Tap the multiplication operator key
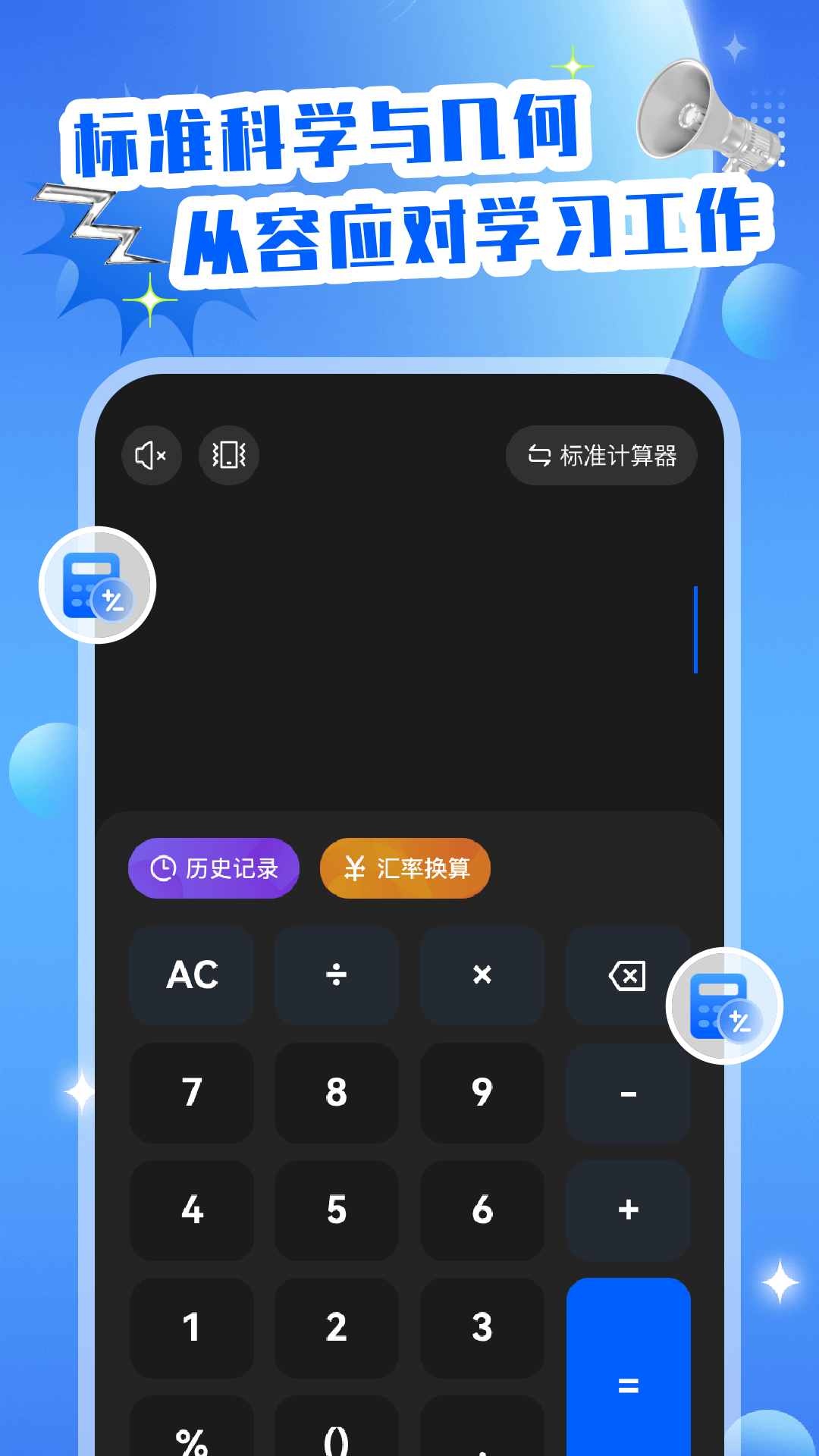Screen dimensions: 819x1456 482,977
